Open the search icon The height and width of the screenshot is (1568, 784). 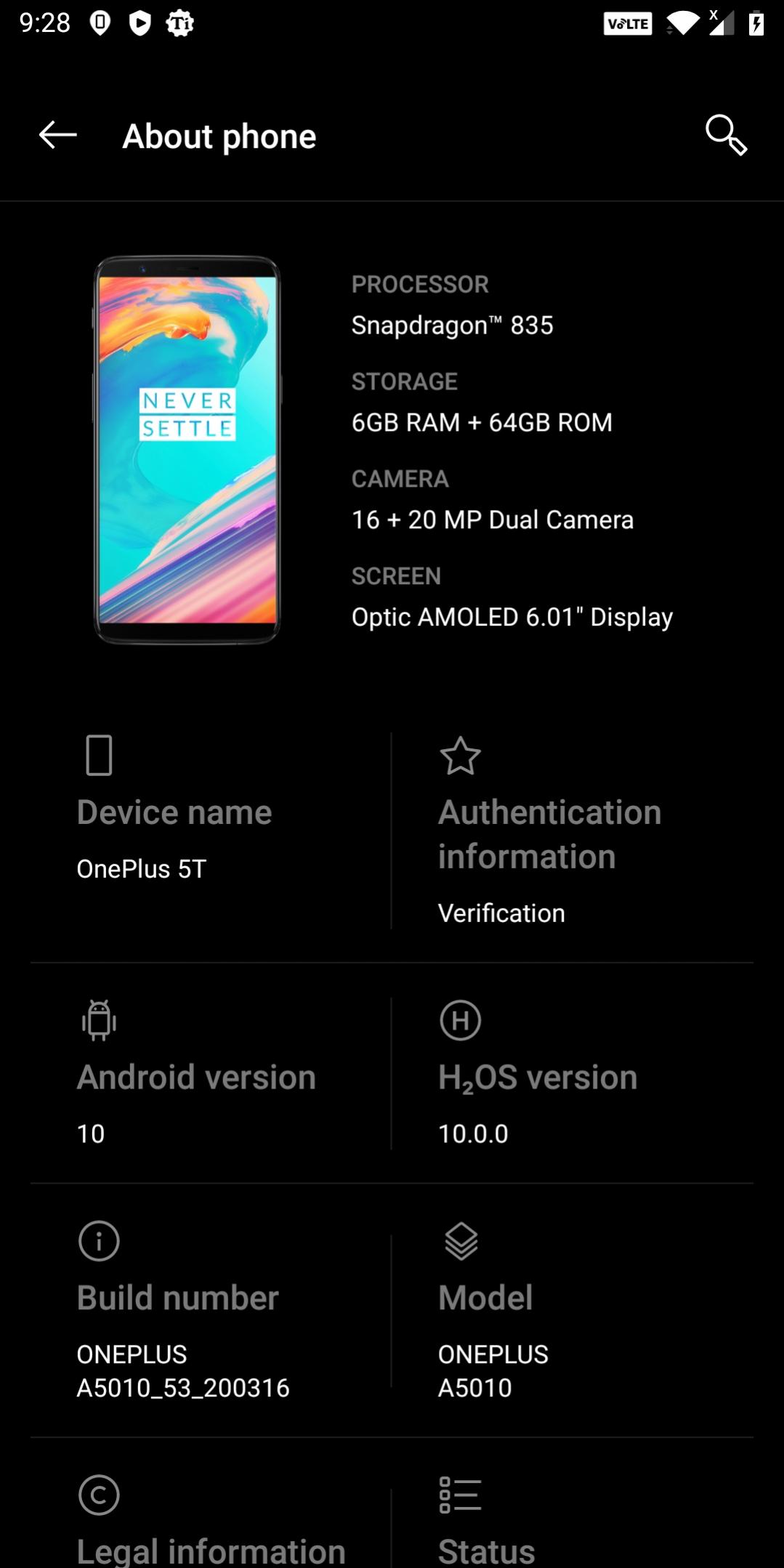point(726,135)
